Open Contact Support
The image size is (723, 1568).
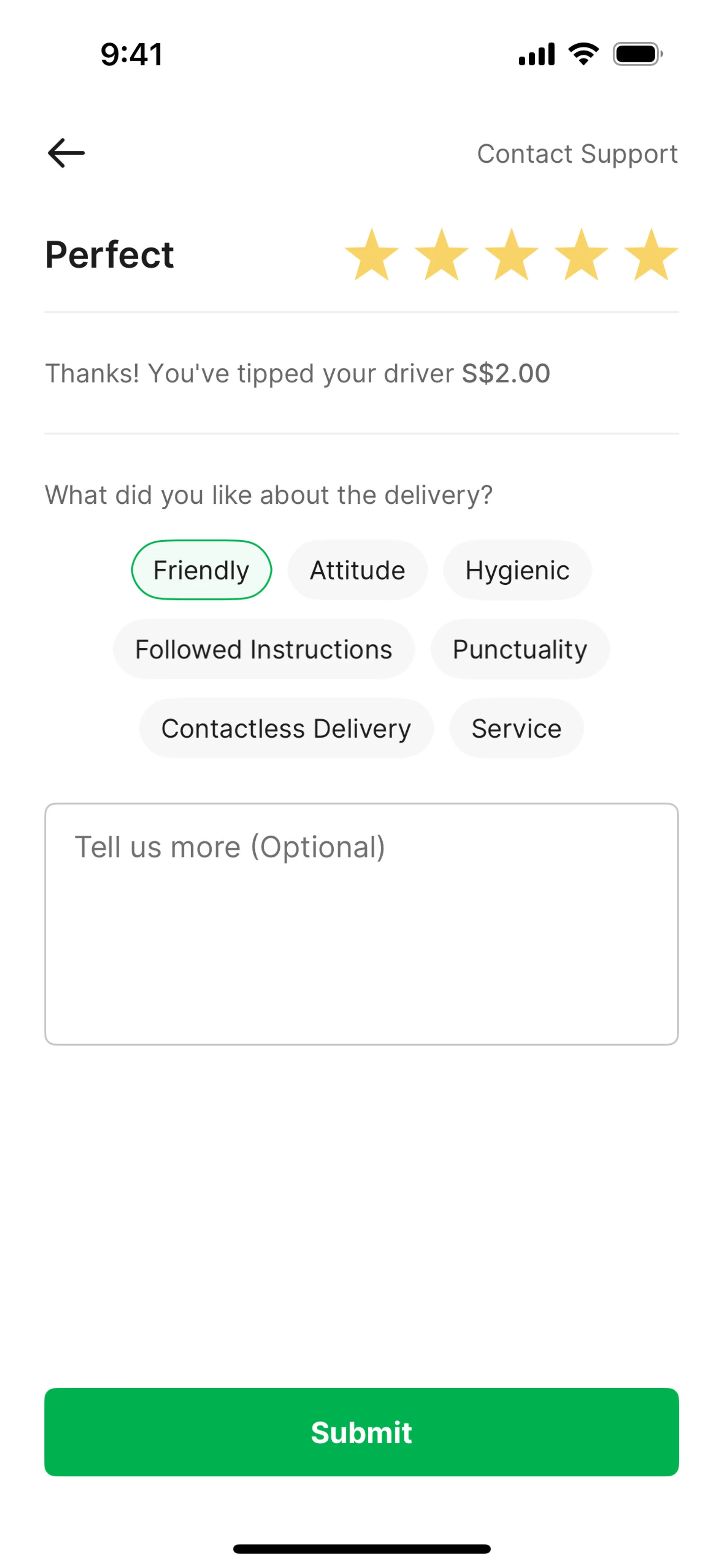577,154
